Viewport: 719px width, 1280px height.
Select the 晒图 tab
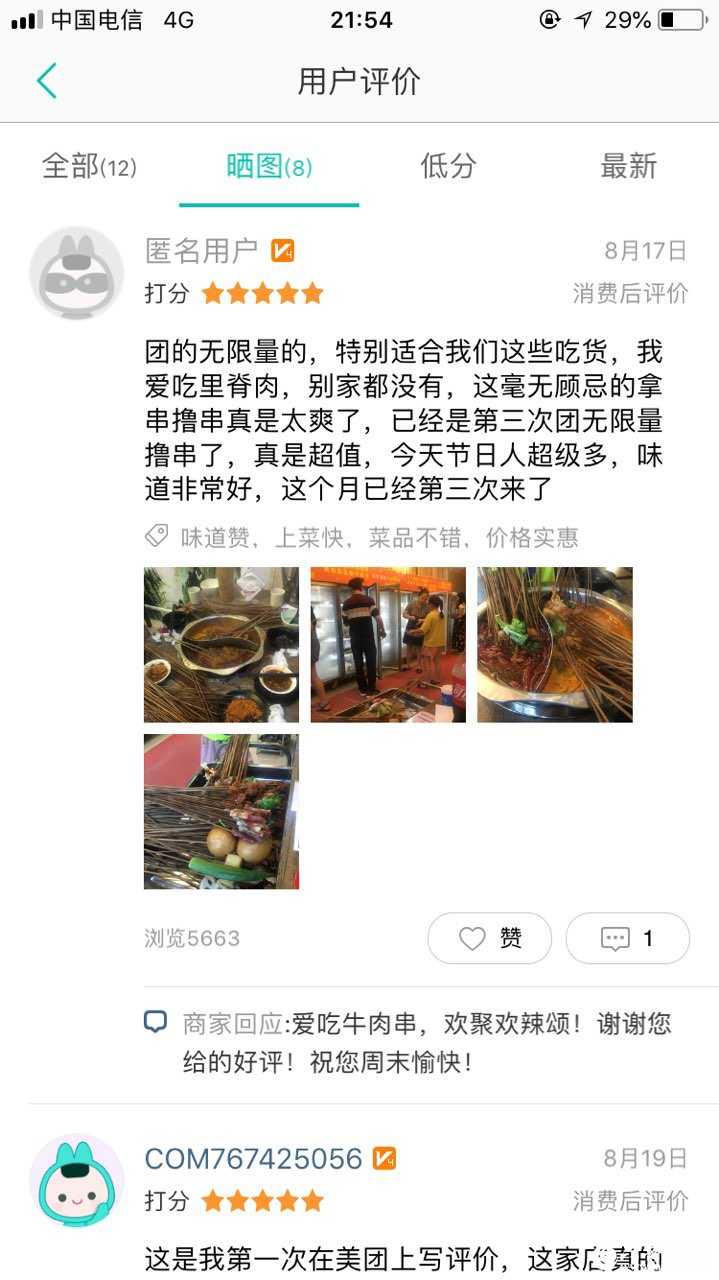click(x=268, y=166)
